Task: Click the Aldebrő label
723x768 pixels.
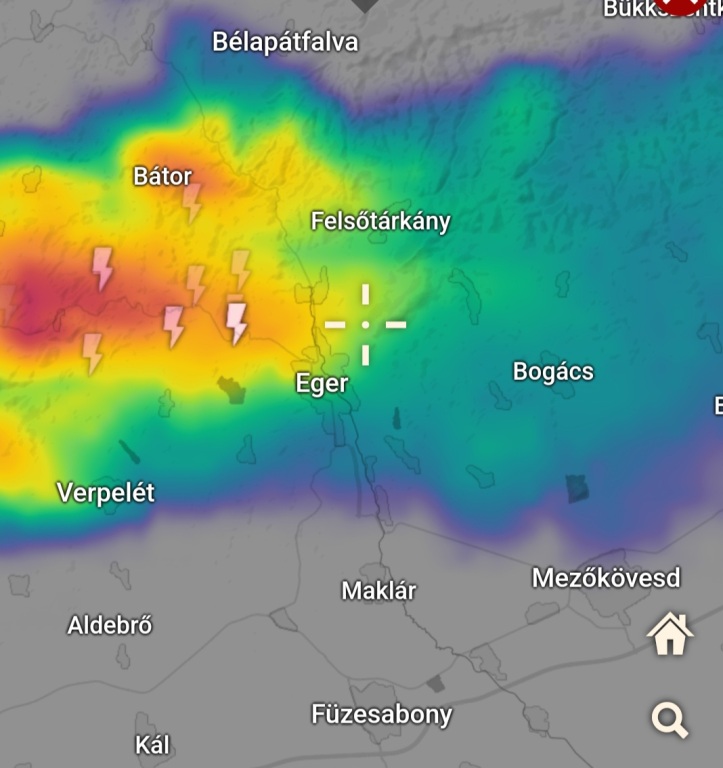Action: pyautogui.click(x=110, y=626)
